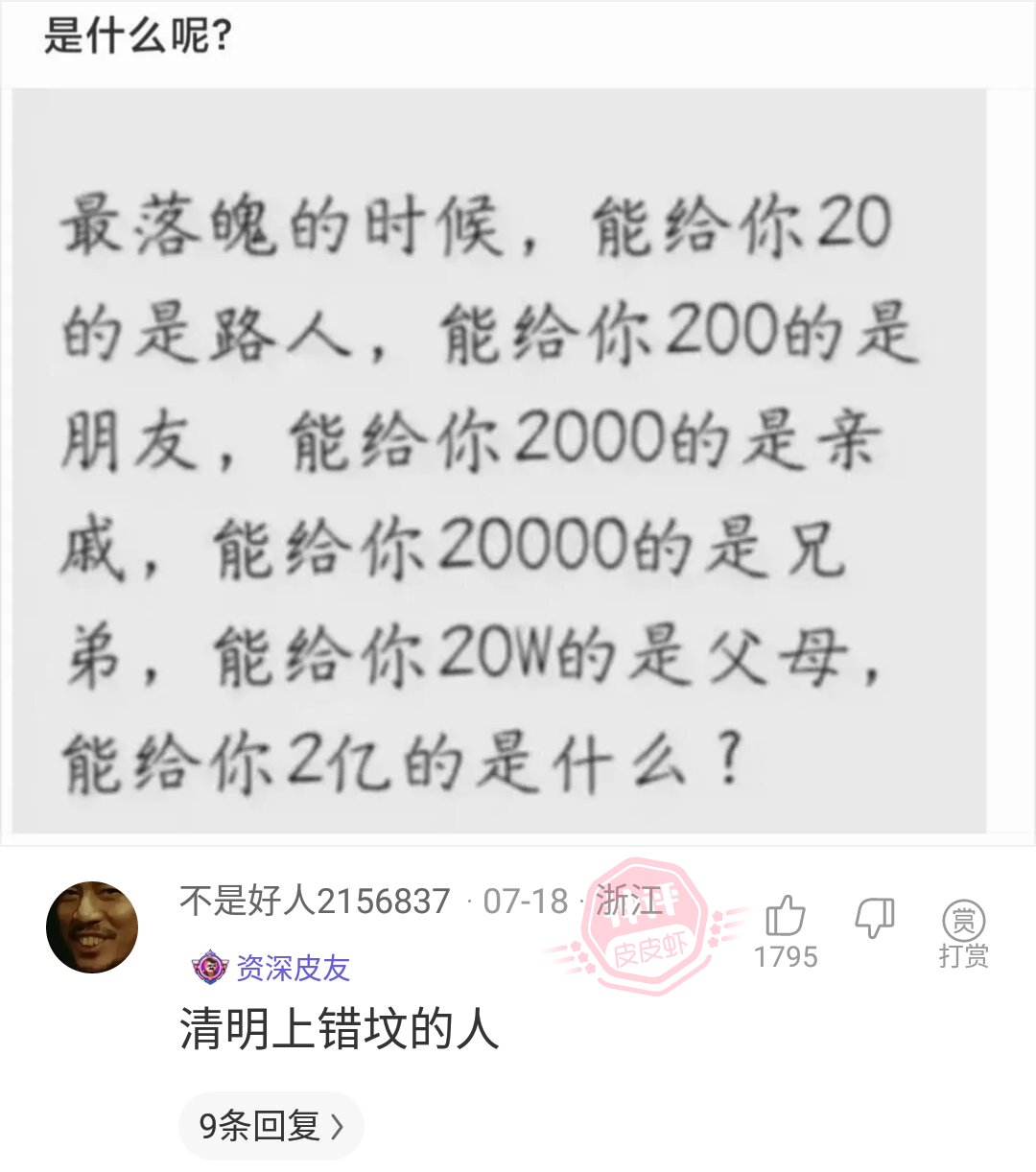
Task: Open username 不是好人2156837's profile
Action: pyautogui.click(x=315, y=902)
